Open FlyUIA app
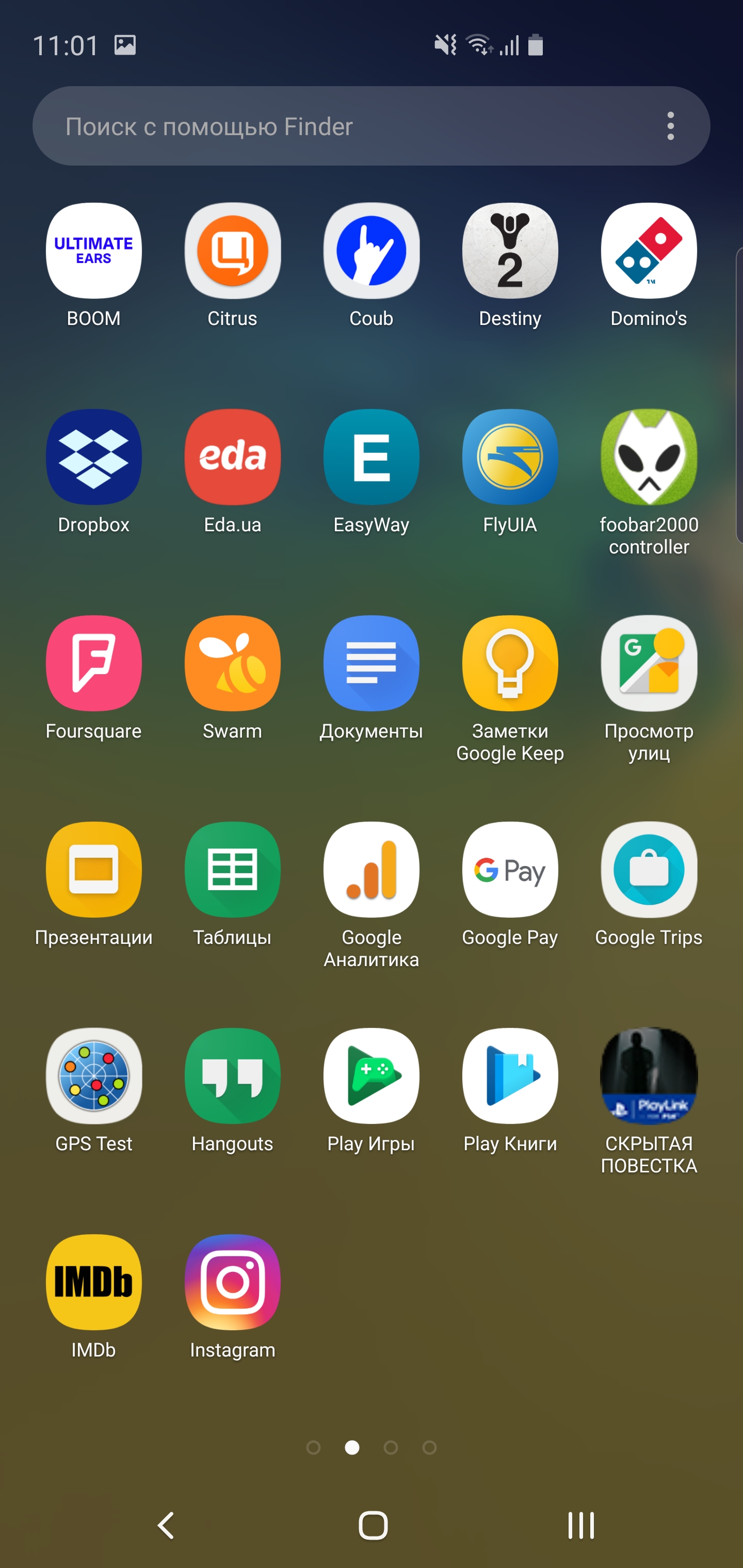 [510, 457]
